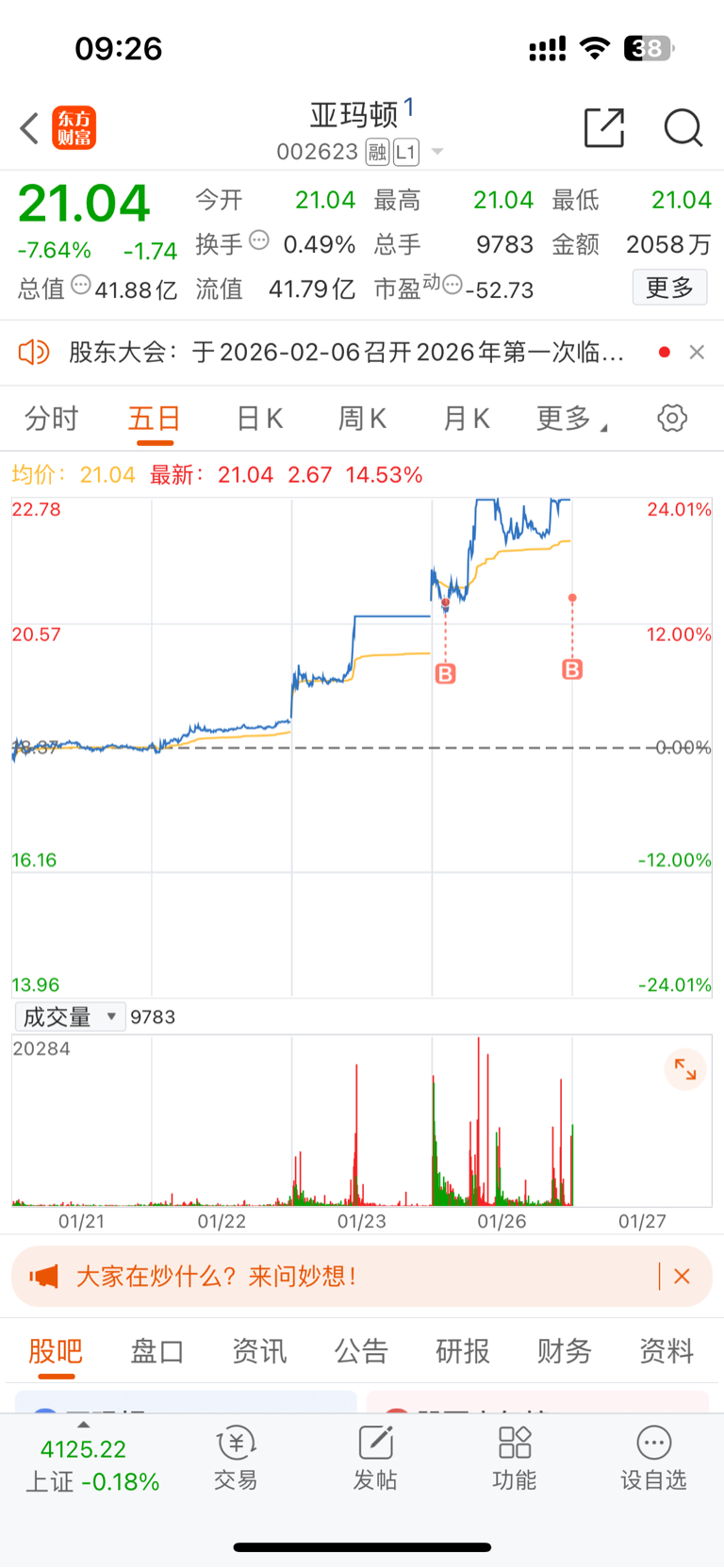
Task: Switch to the 周K chart tab
Action: click(x=362, y=418)
